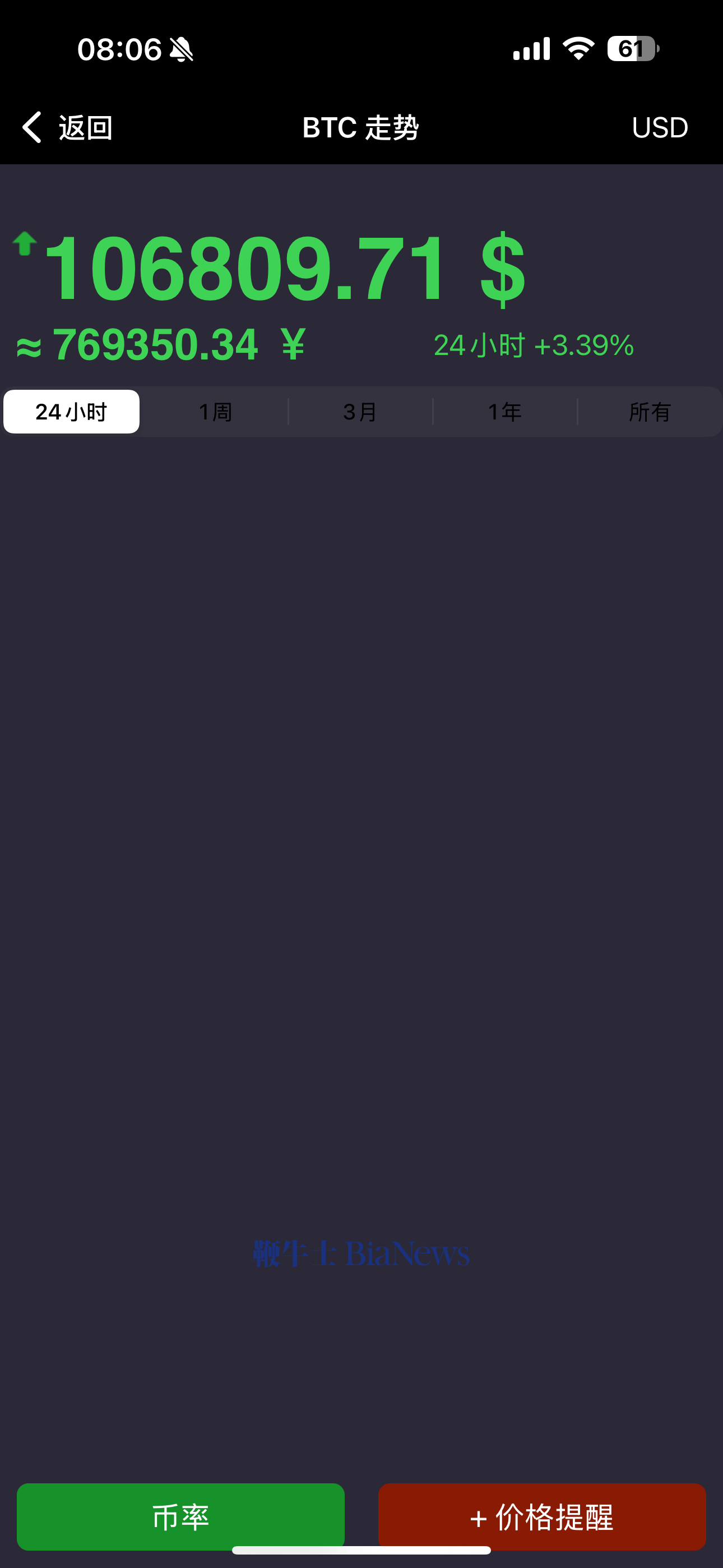Show the 1年 price trend

[505, 412]
